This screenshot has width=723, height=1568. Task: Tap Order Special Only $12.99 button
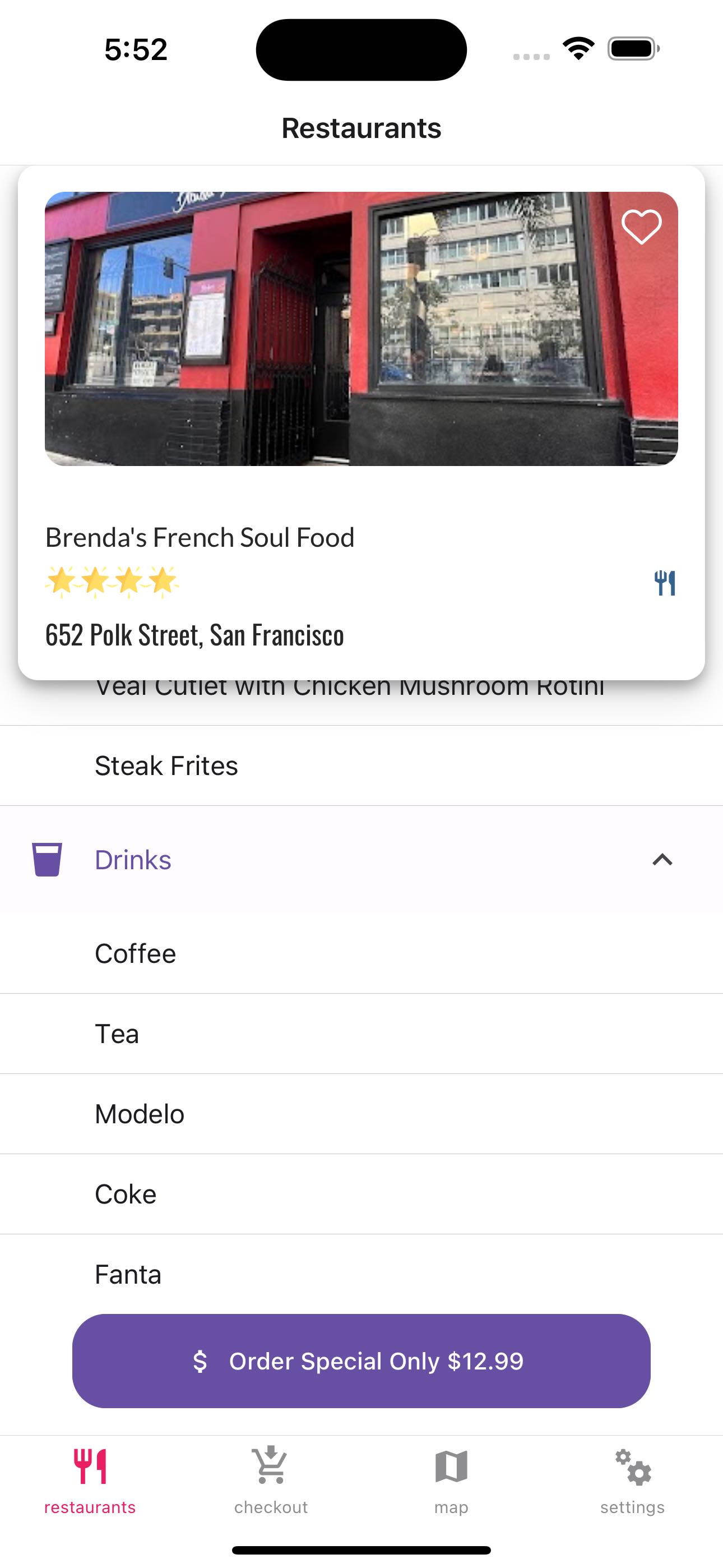pos(361,1361)
